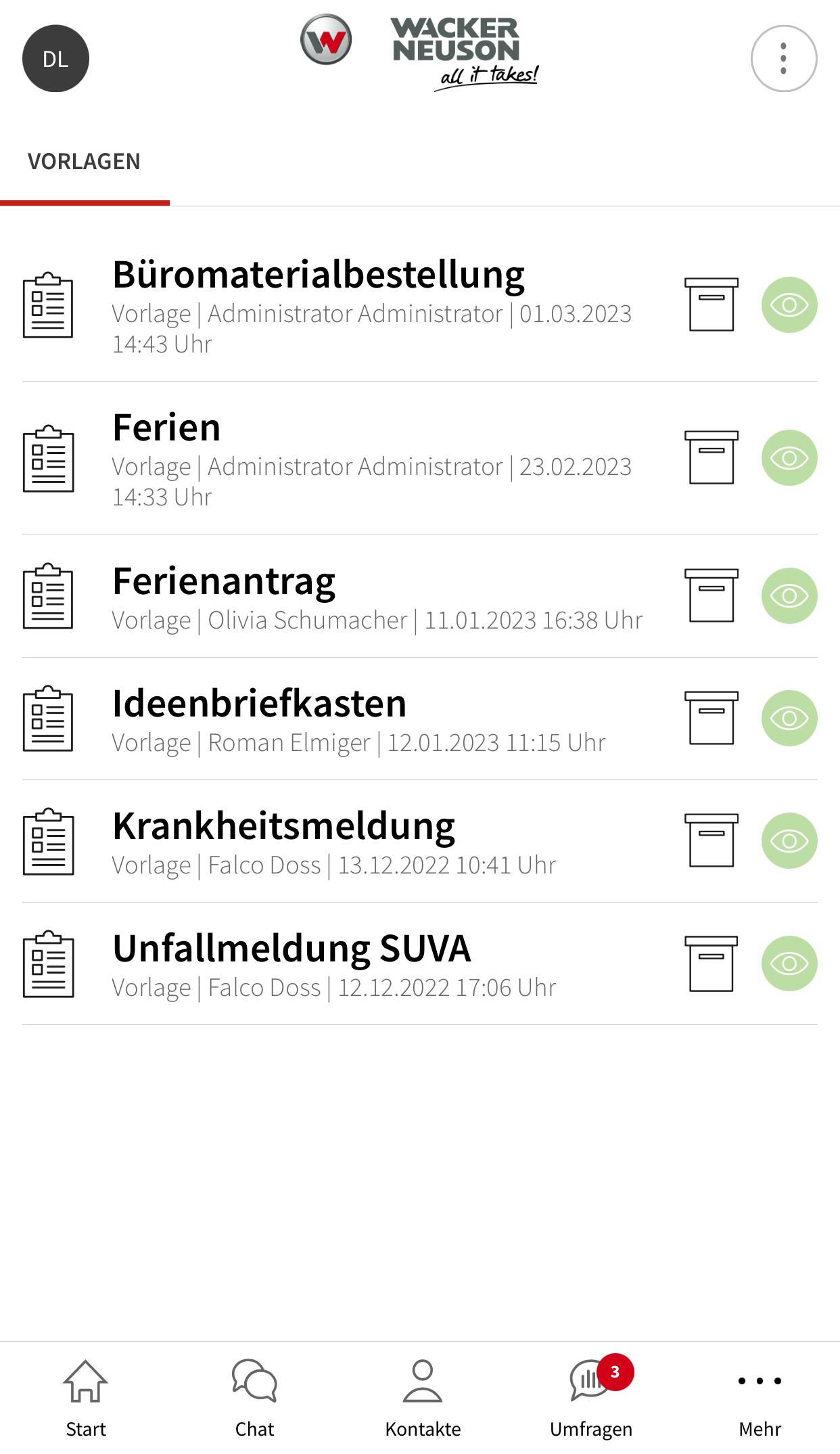
Task: Open the Kontakte tab
Action: (x=423, y=1399)
